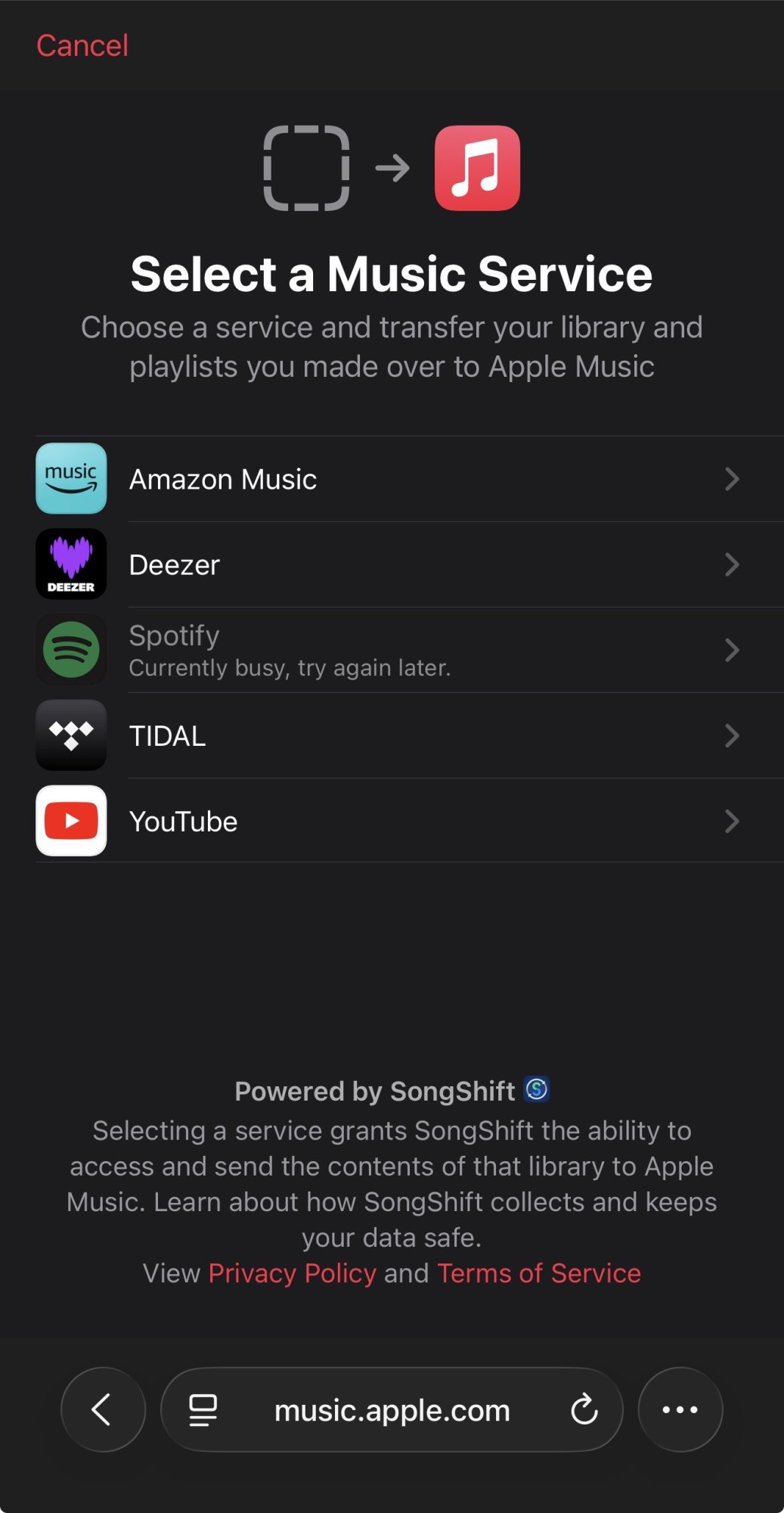Cancel the music service selection
The height and width of the screenshot is (1513, 784).
click(x=82, y=45)
